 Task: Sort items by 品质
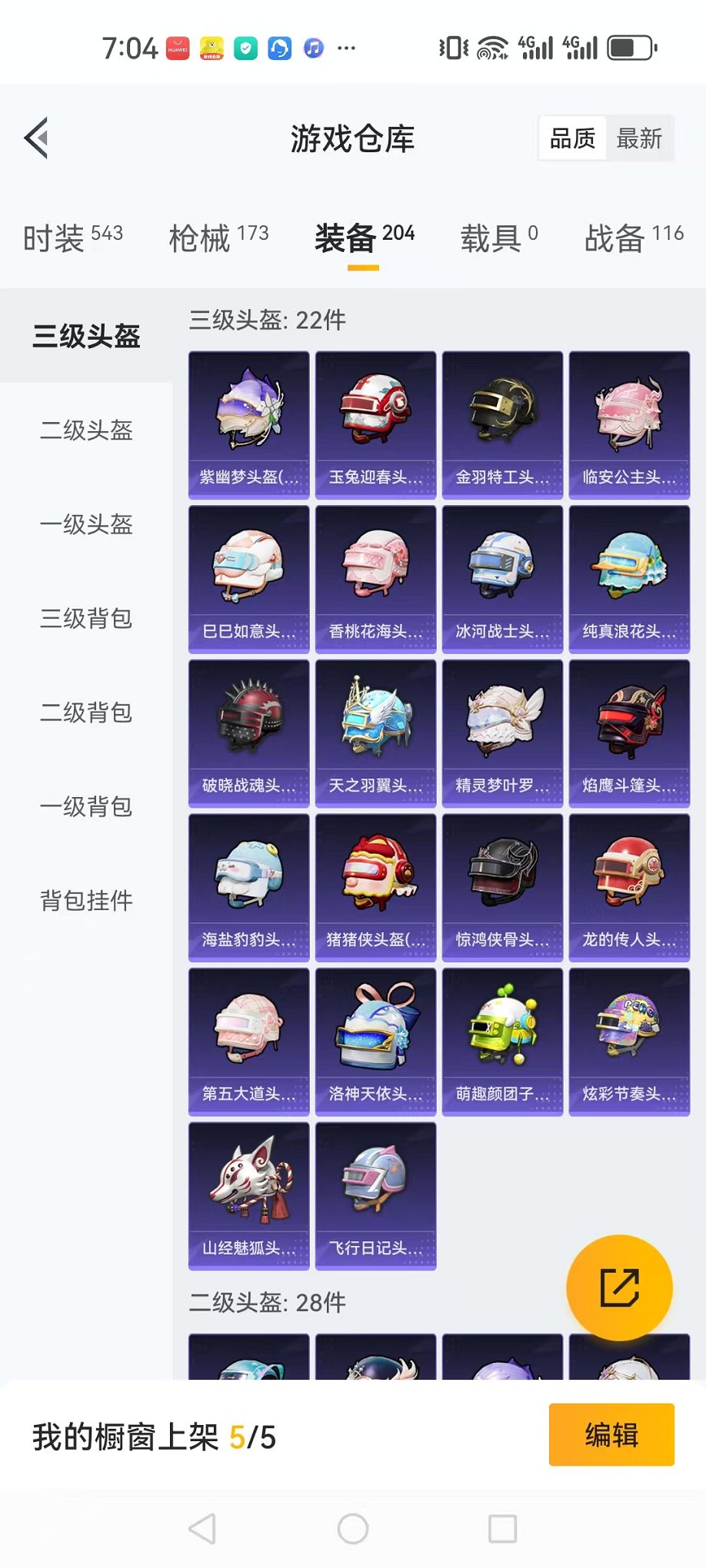click(x=573, y=138)
